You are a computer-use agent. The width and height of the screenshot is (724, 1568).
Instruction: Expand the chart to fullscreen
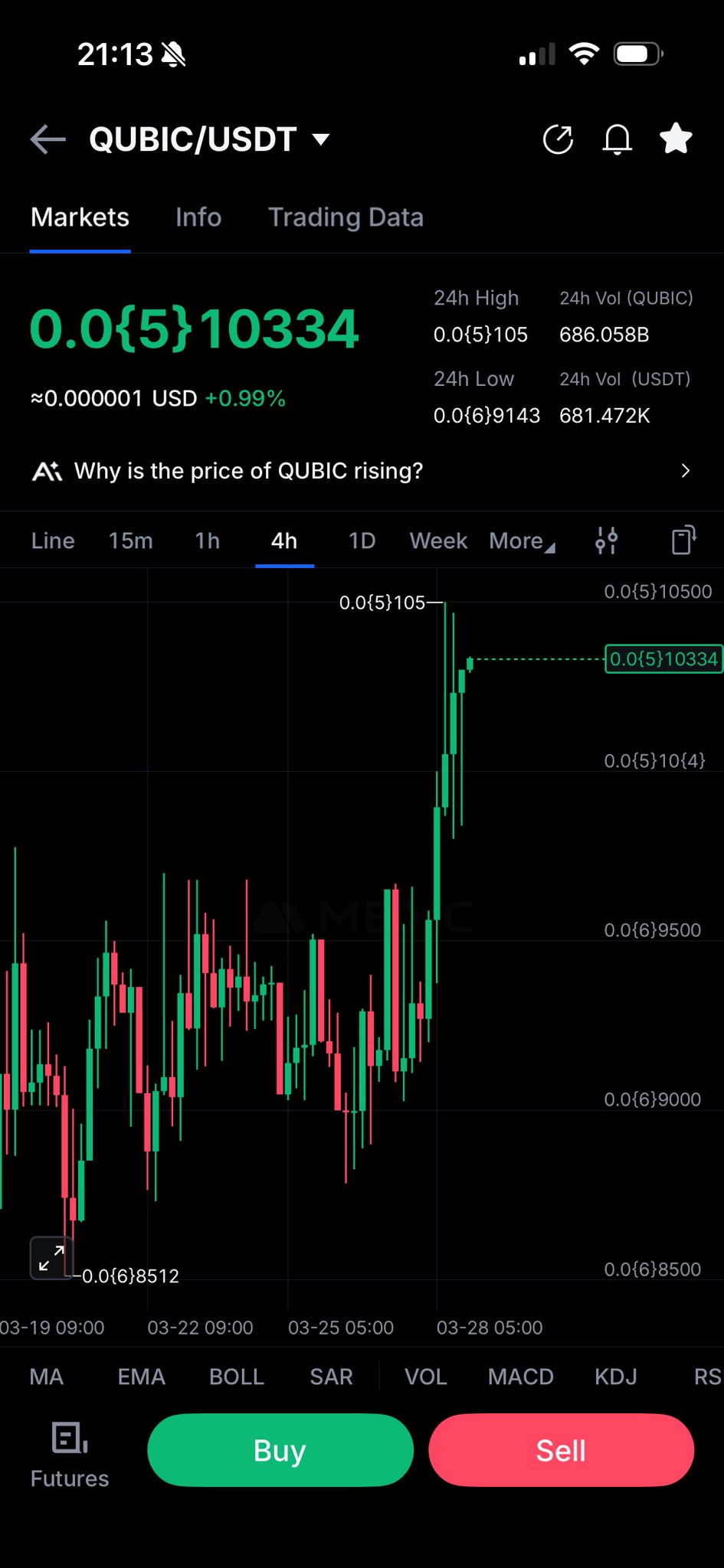pyautogui.click(x=51, y=1258)
